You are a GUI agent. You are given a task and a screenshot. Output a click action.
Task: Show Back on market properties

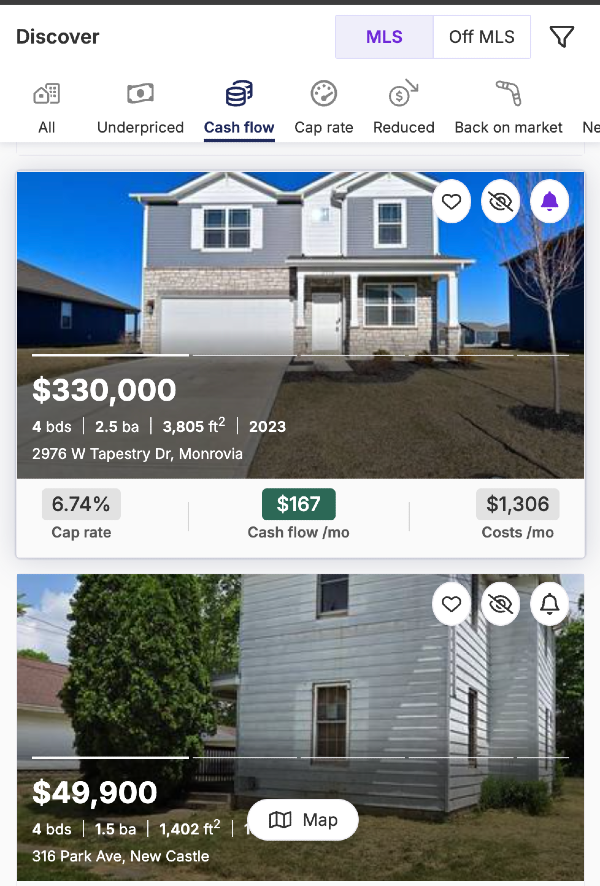click(508, 108)
